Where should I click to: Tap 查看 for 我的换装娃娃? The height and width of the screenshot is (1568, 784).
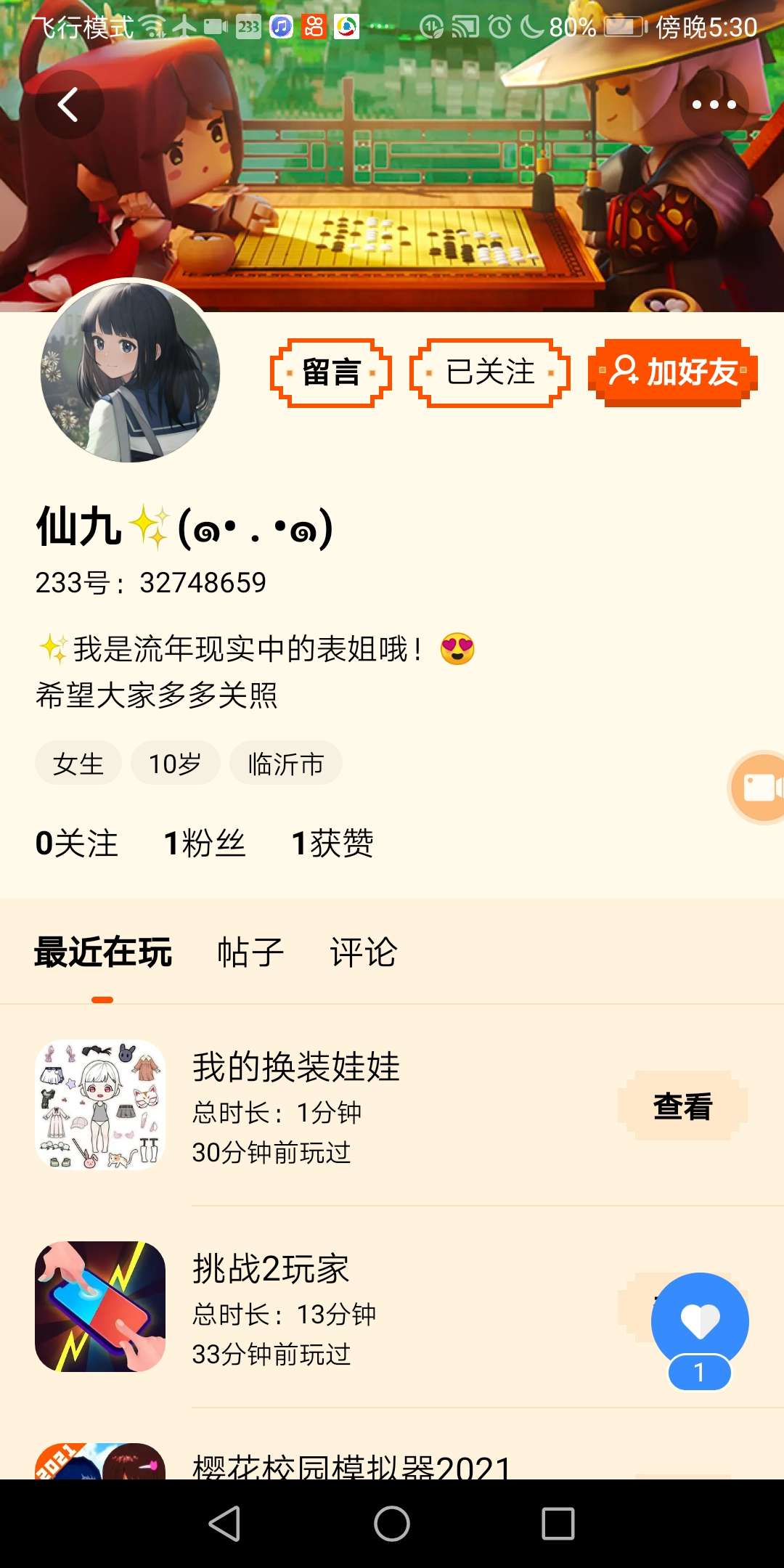coord(682,1106)
